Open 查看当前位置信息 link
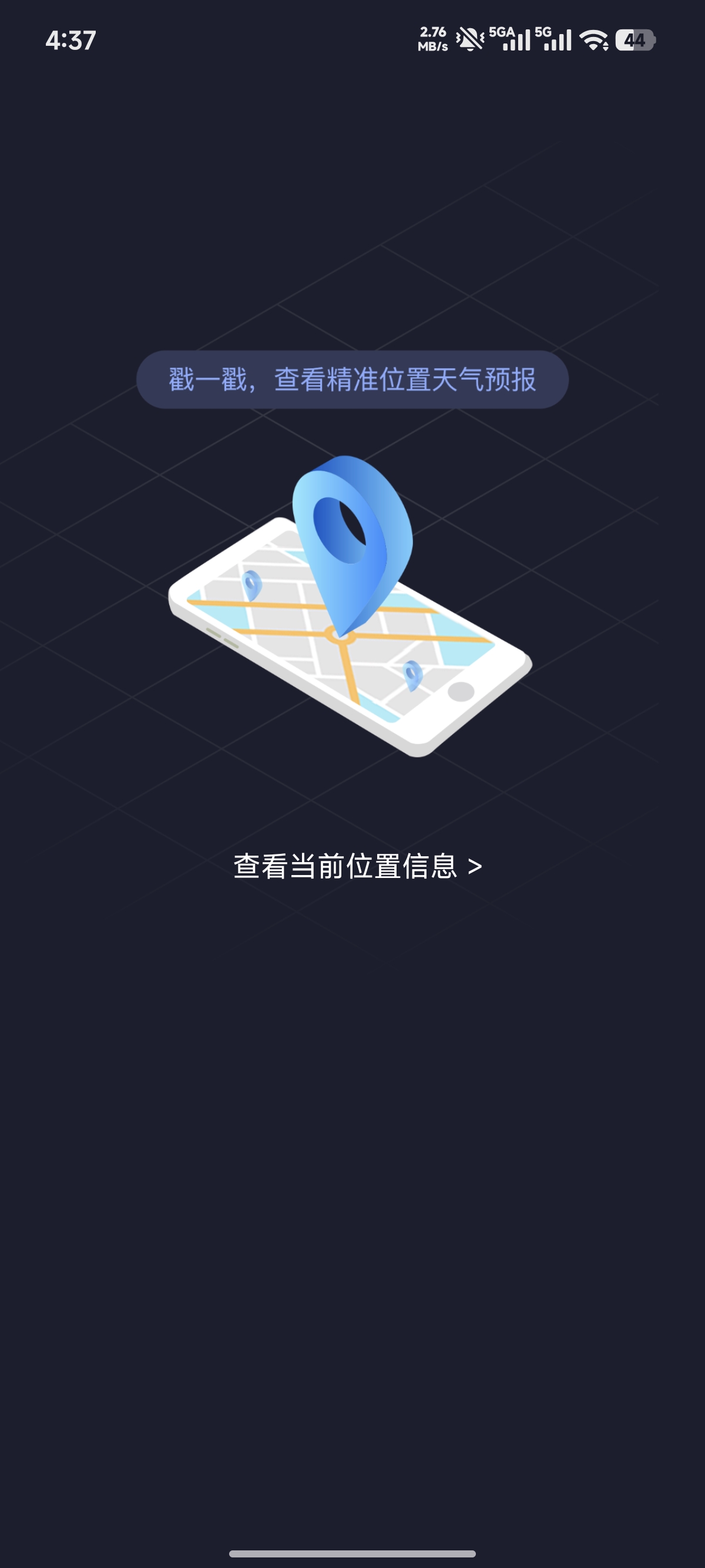705x1568 pixels. (357, 866)
